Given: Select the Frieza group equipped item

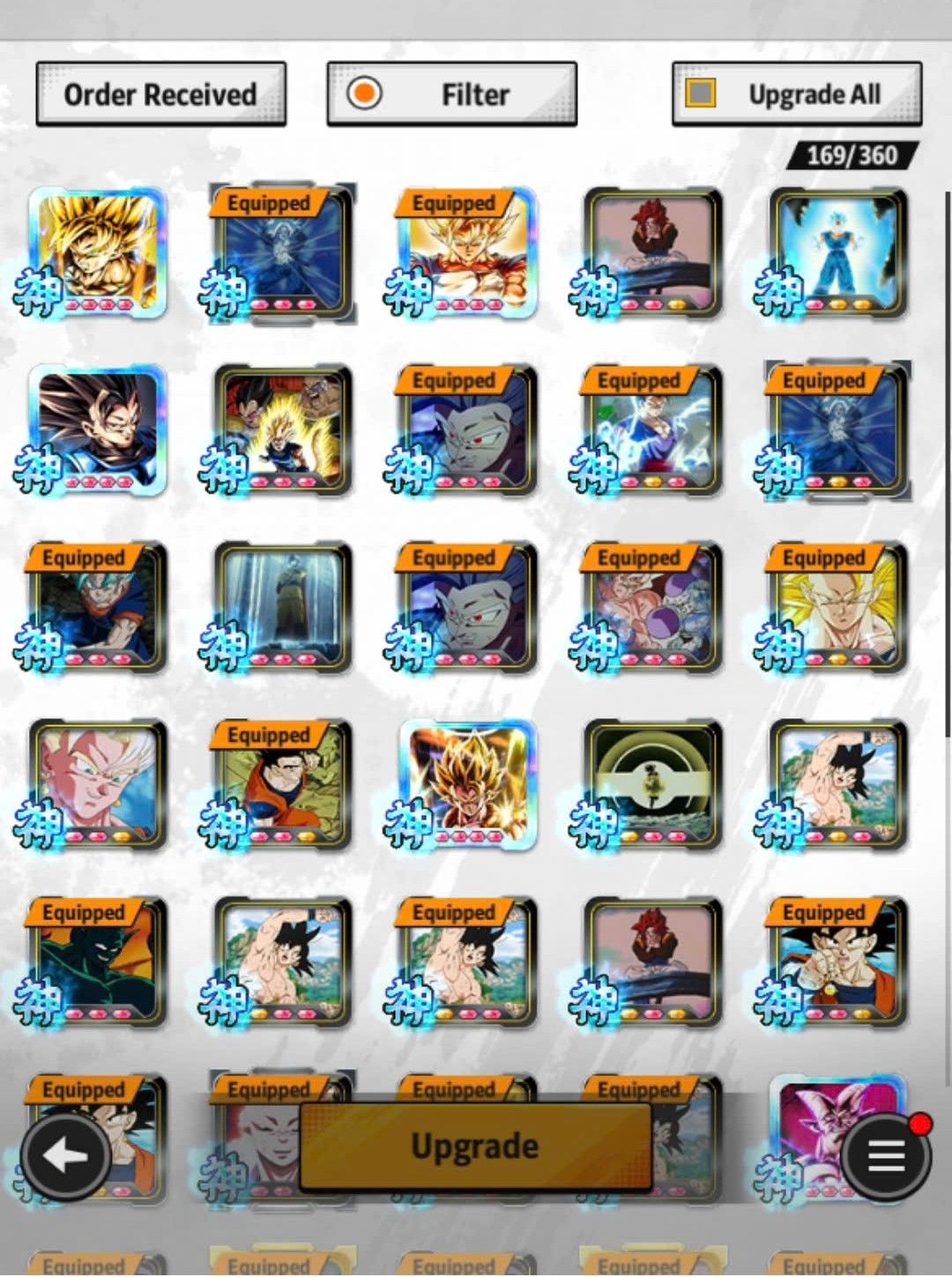Looking at the screenshot, I should pyautogui.click(x=652, y=608).
